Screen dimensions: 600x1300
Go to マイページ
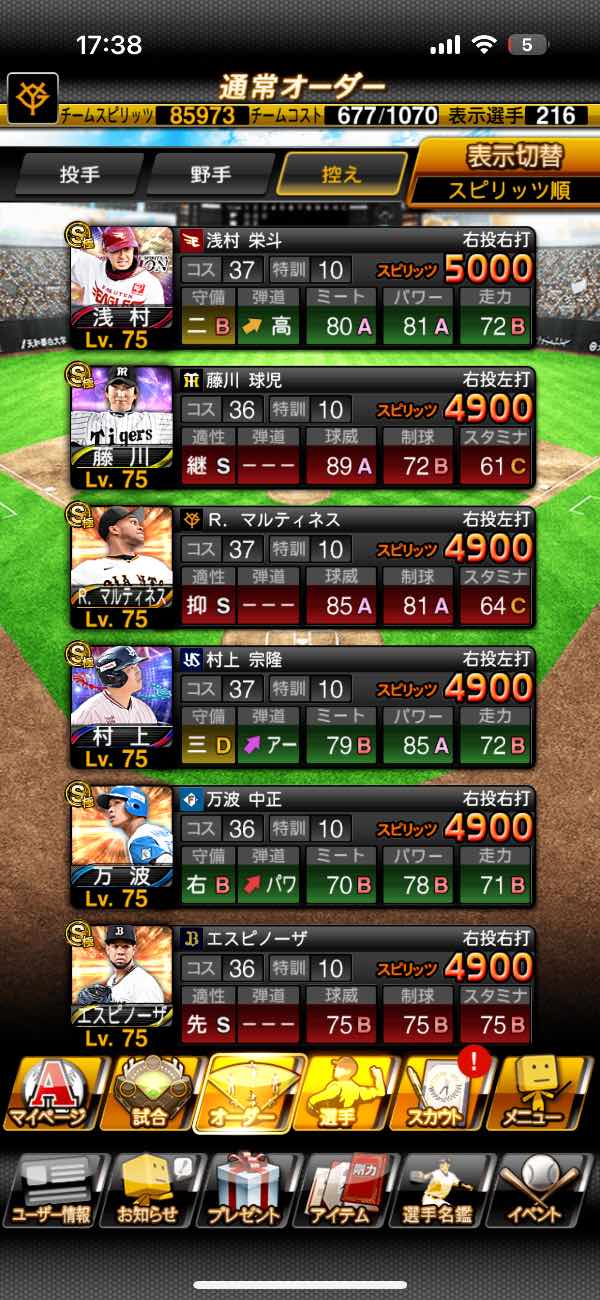52,1094
